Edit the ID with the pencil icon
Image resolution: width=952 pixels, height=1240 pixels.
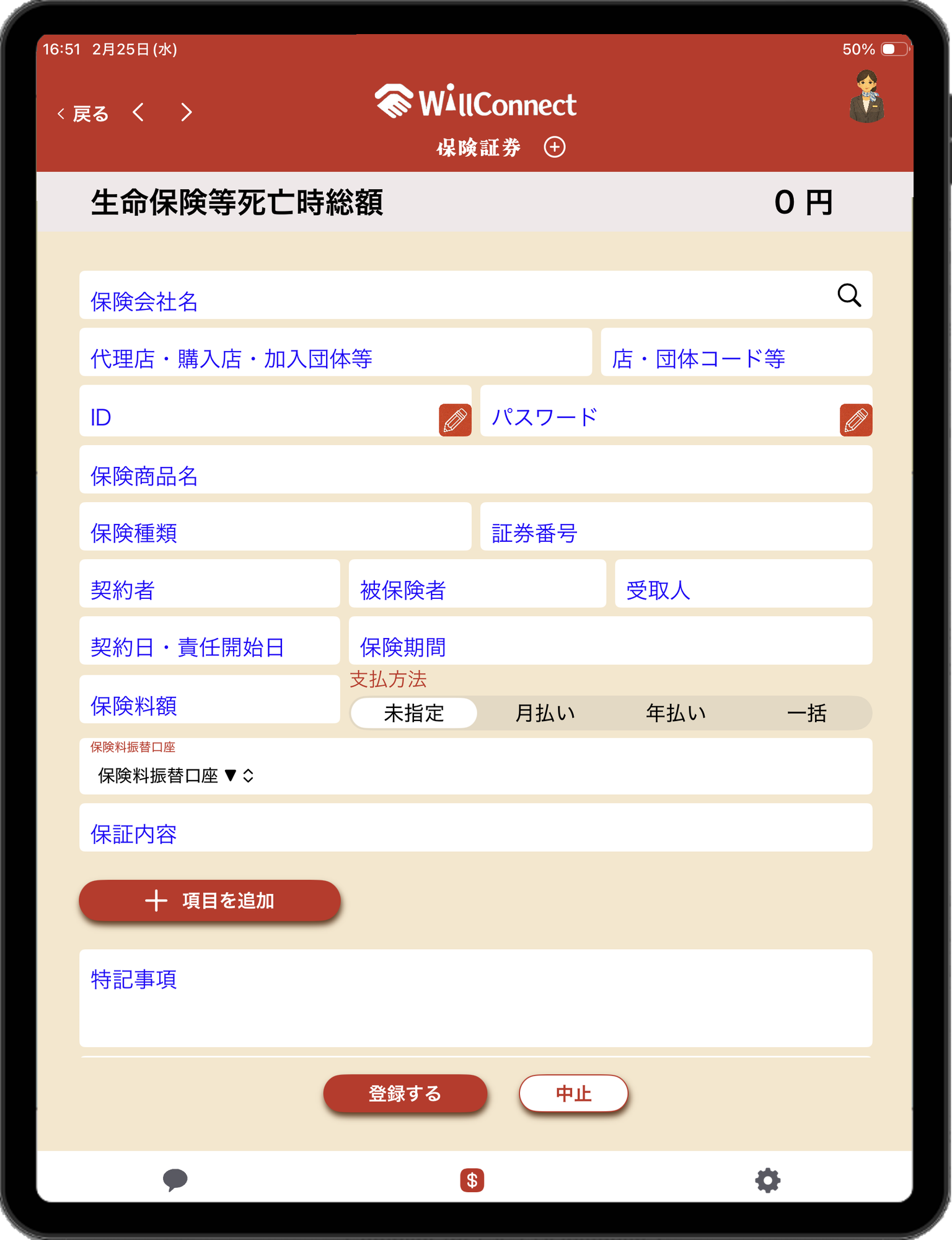tap(455, 420)
